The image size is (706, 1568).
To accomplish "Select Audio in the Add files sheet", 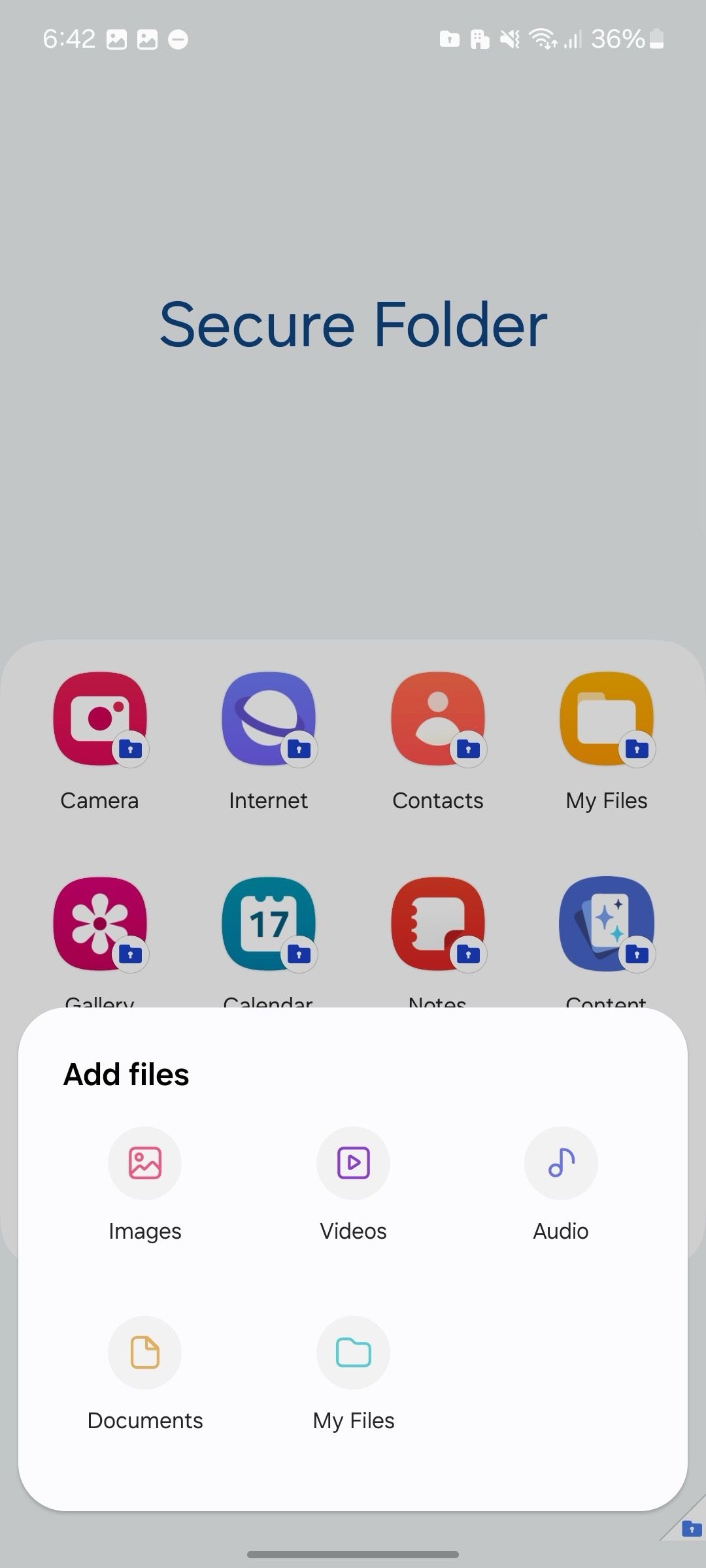I will point(560,1164).
